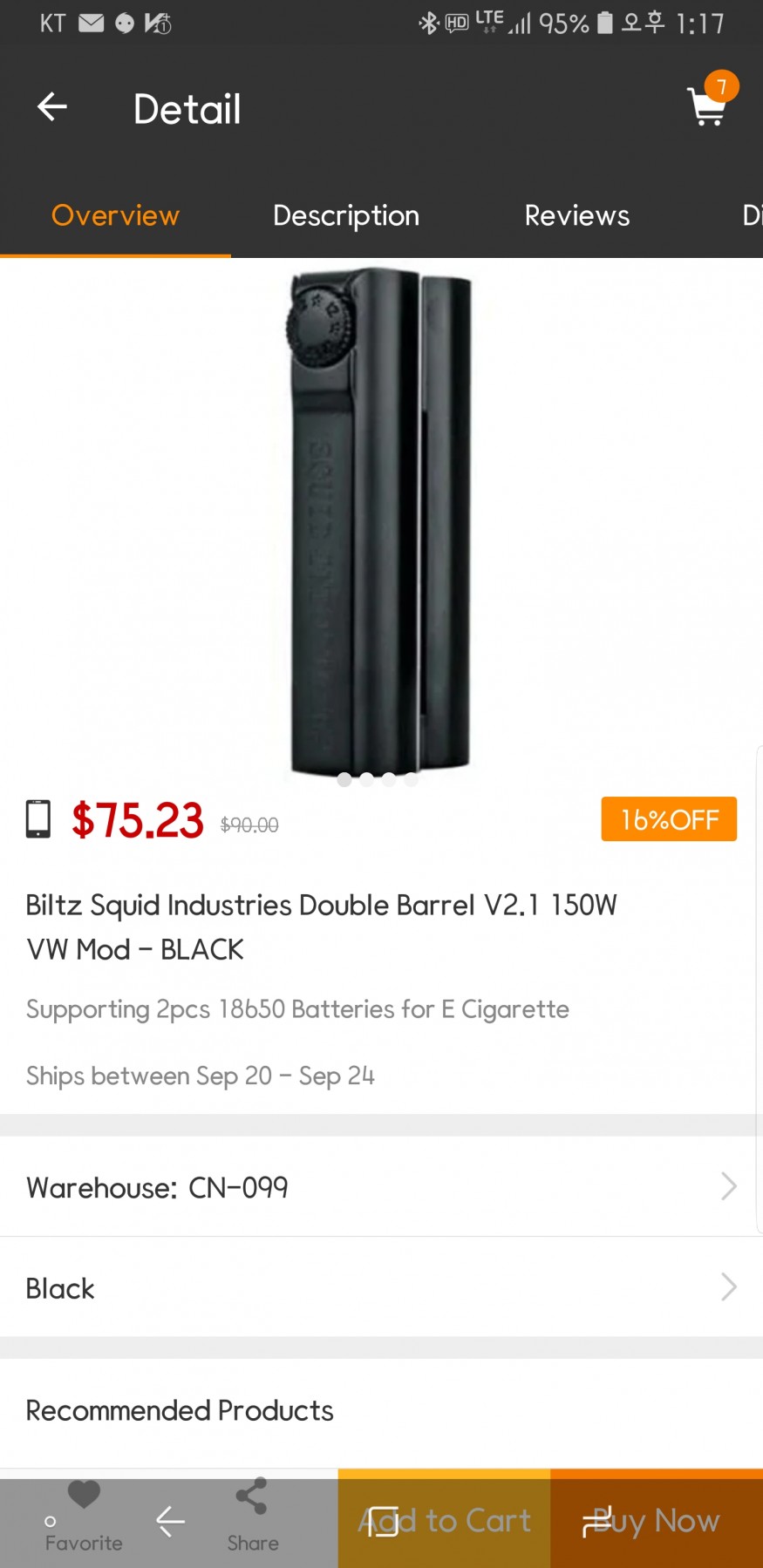Open the Reviews tab
This screenshot has width=763, height=1568.
[x=576, y=215]
